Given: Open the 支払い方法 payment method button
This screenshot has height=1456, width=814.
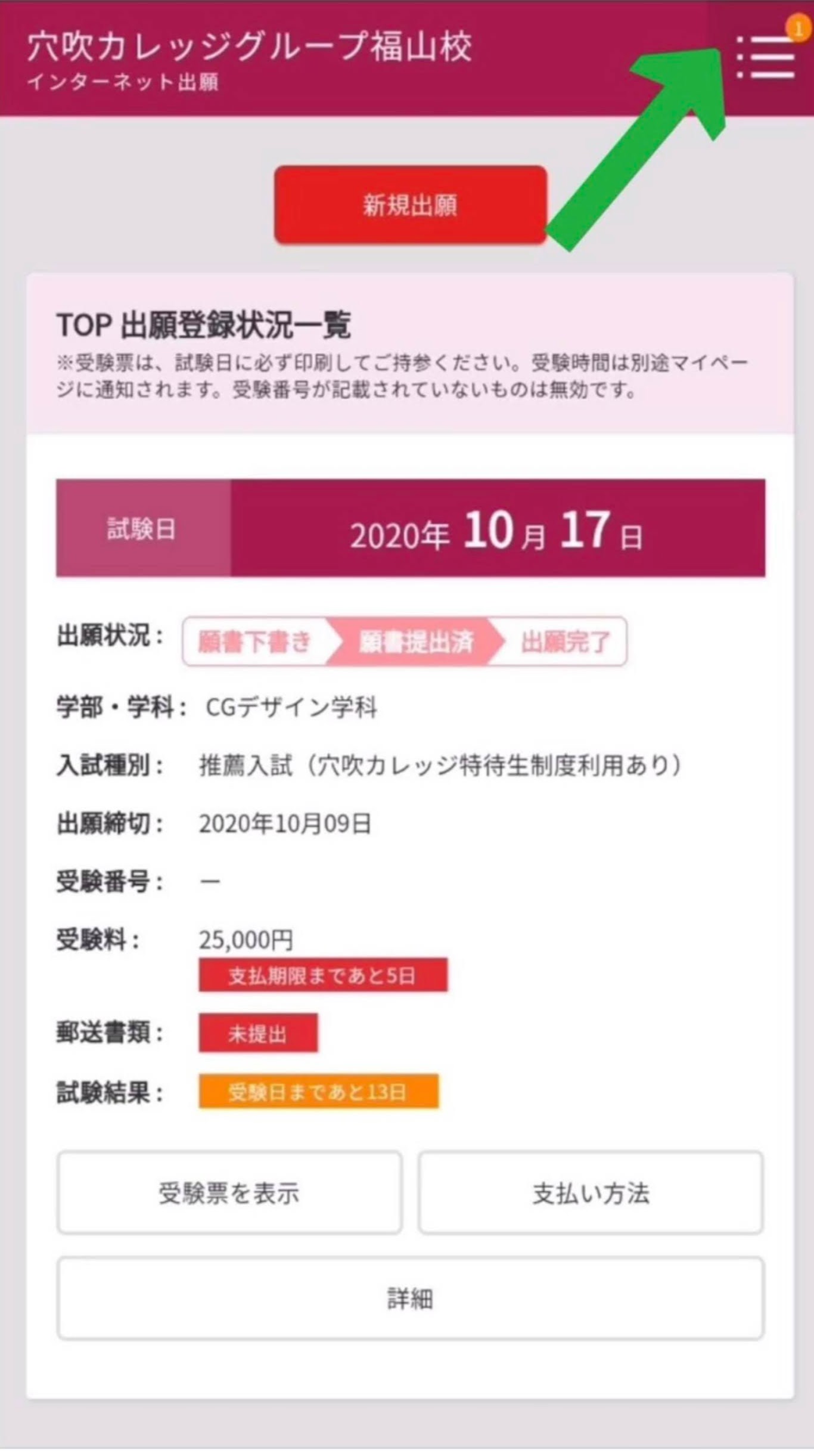Looking at the screenshot, I should [590, 1192].
